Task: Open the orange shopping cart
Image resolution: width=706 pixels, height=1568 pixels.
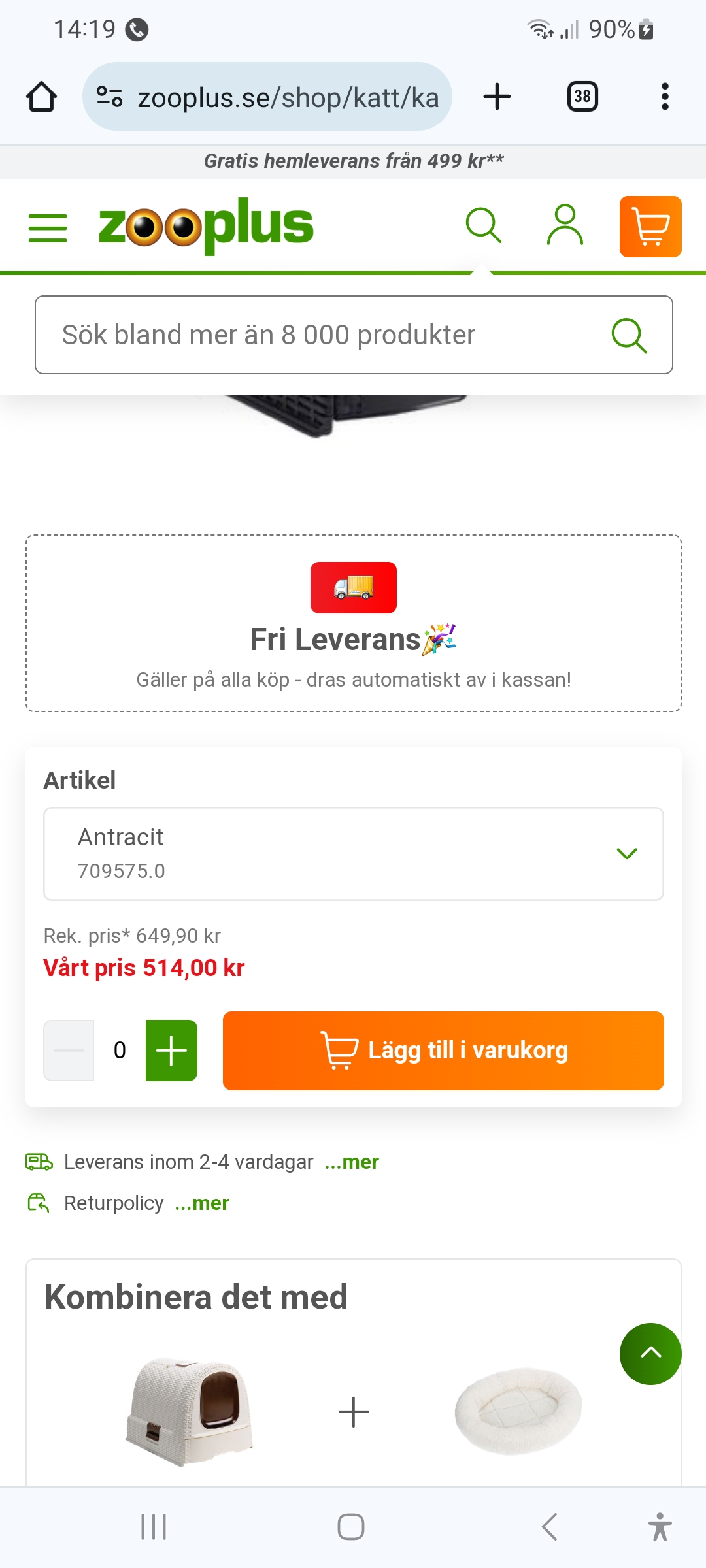Action: tap(650, 227)
